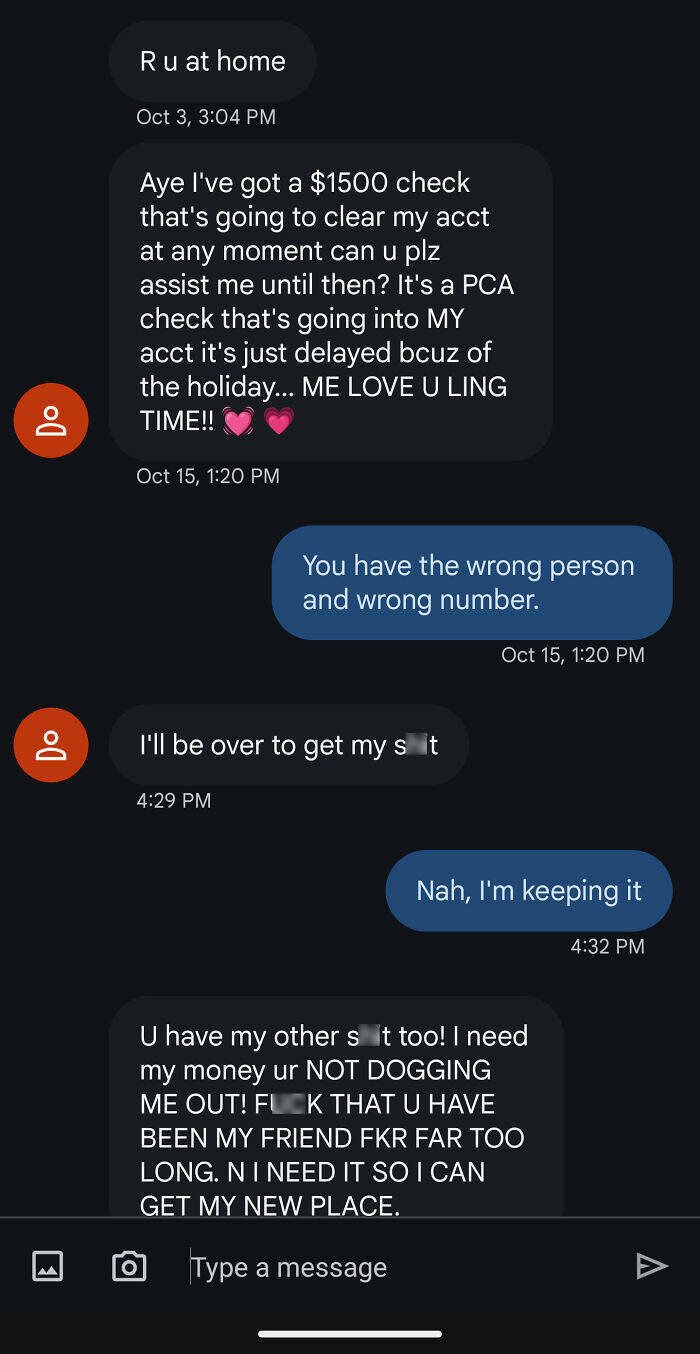
Task: Open the gallery image attachment icon
Action: 48,1266
